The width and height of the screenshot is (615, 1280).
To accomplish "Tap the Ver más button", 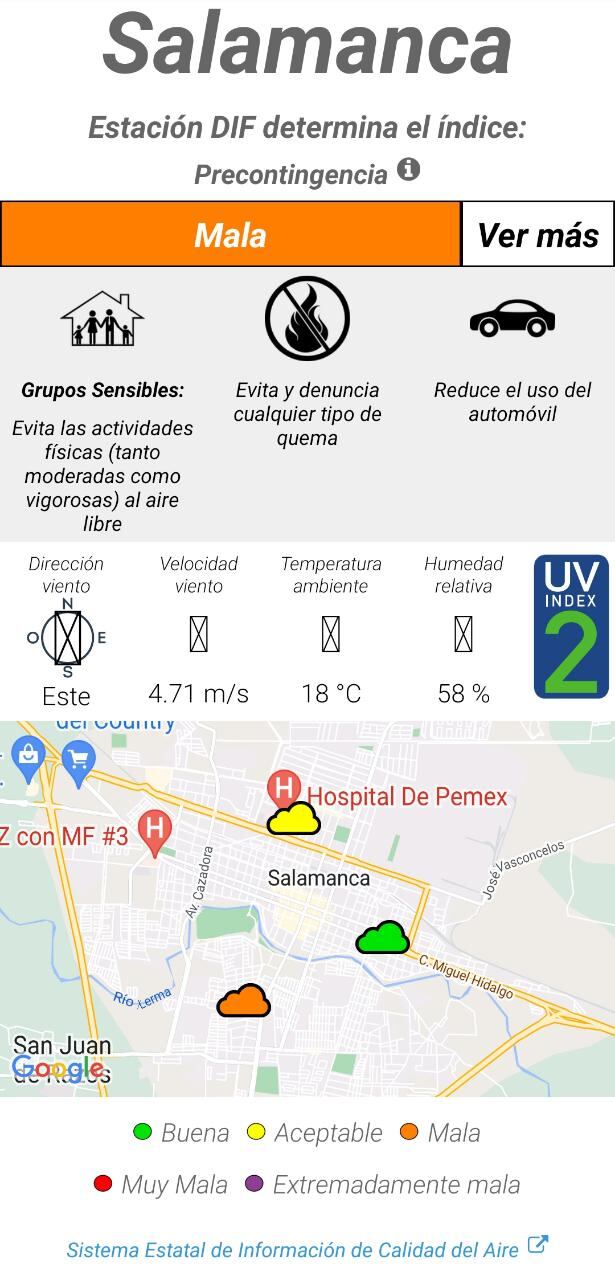I will (x=538, y=235).
